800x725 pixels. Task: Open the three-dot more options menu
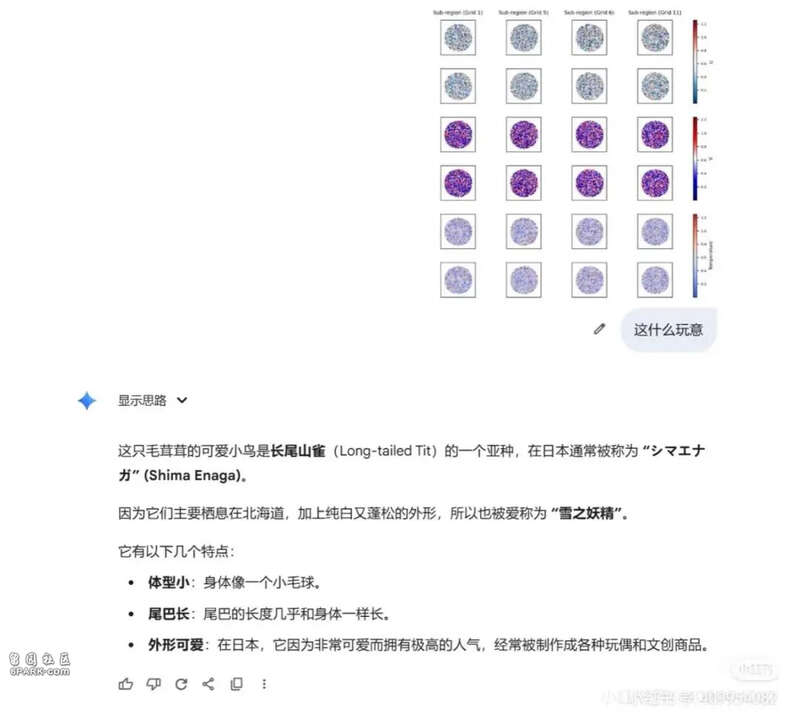[x=264, y=684]
